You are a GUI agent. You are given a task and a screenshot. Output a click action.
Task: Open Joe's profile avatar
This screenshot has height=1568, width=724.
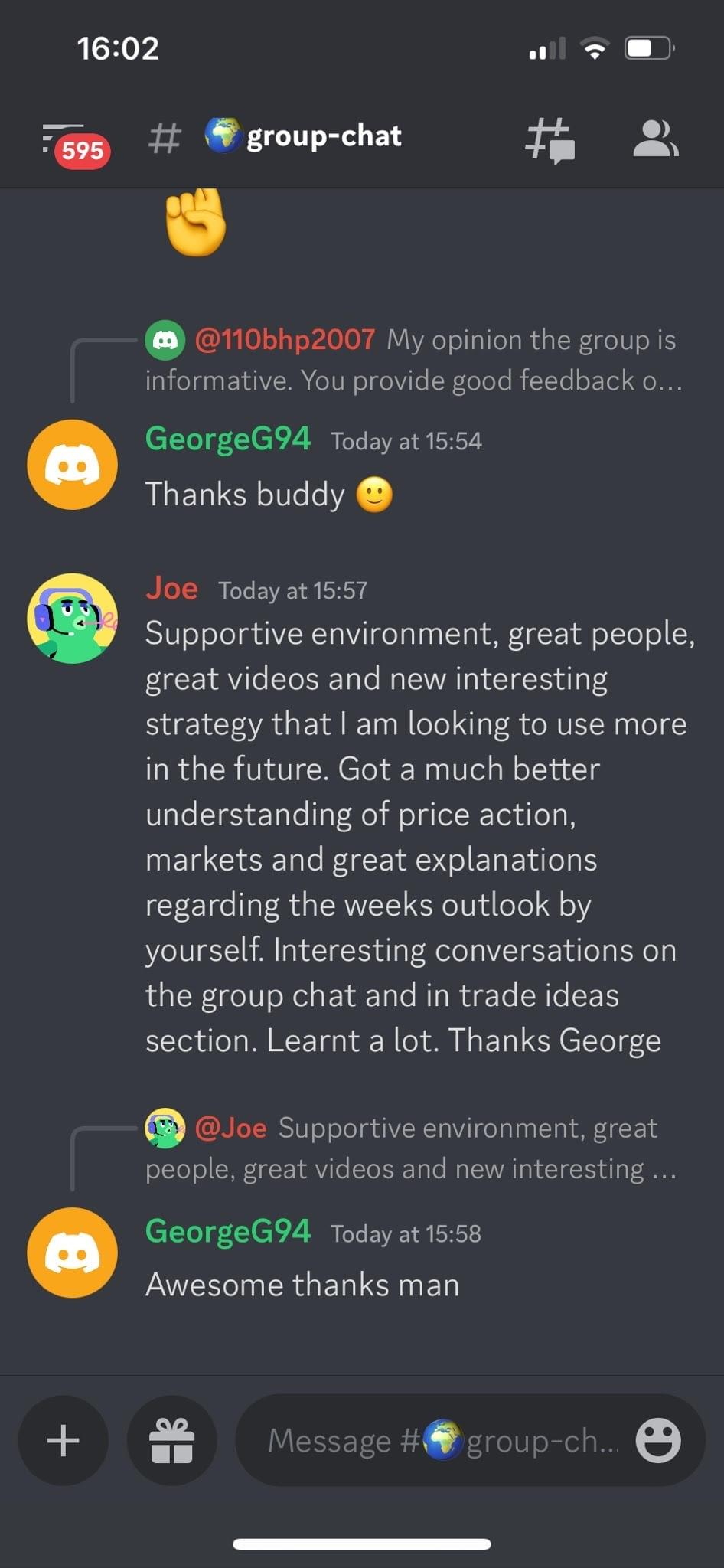pyautogui.click(x=72, y=618)
